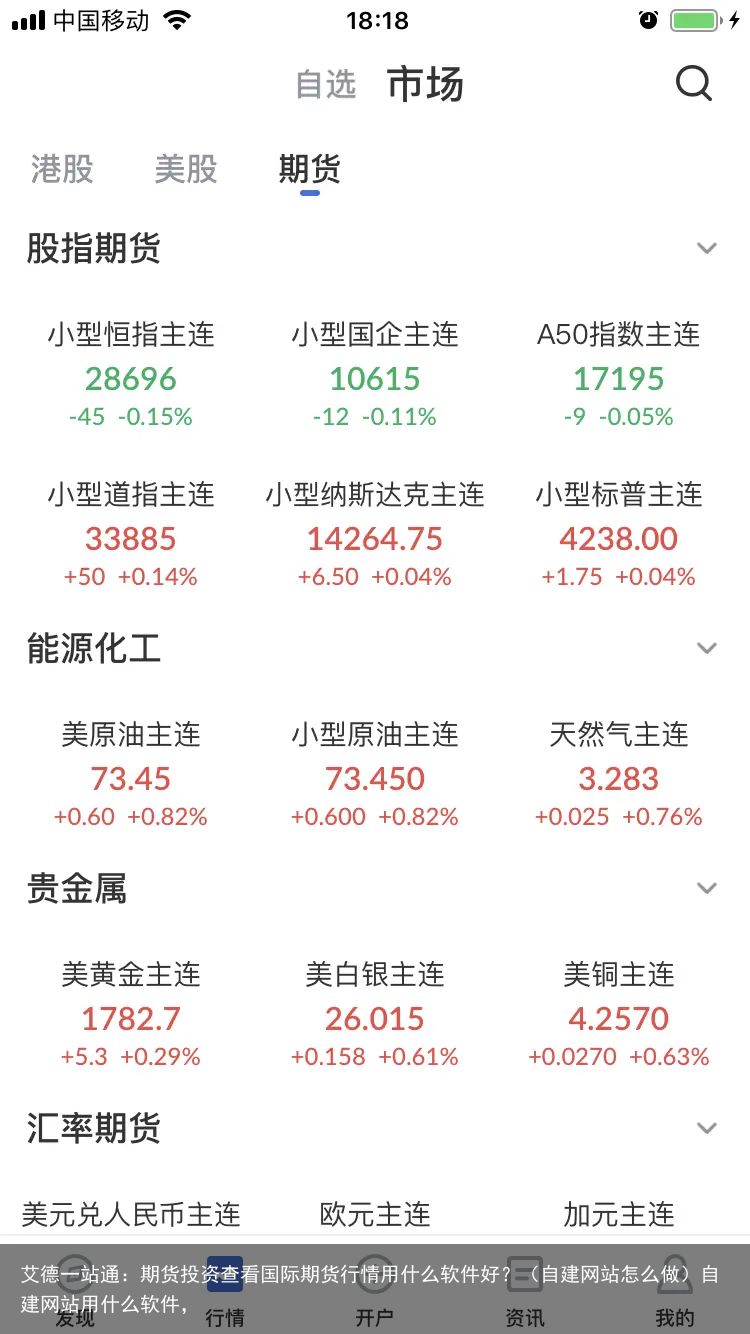750x1334 pixels.
Task: Open the 小型道指主连 quote
Action: click(x=131, y=535)
